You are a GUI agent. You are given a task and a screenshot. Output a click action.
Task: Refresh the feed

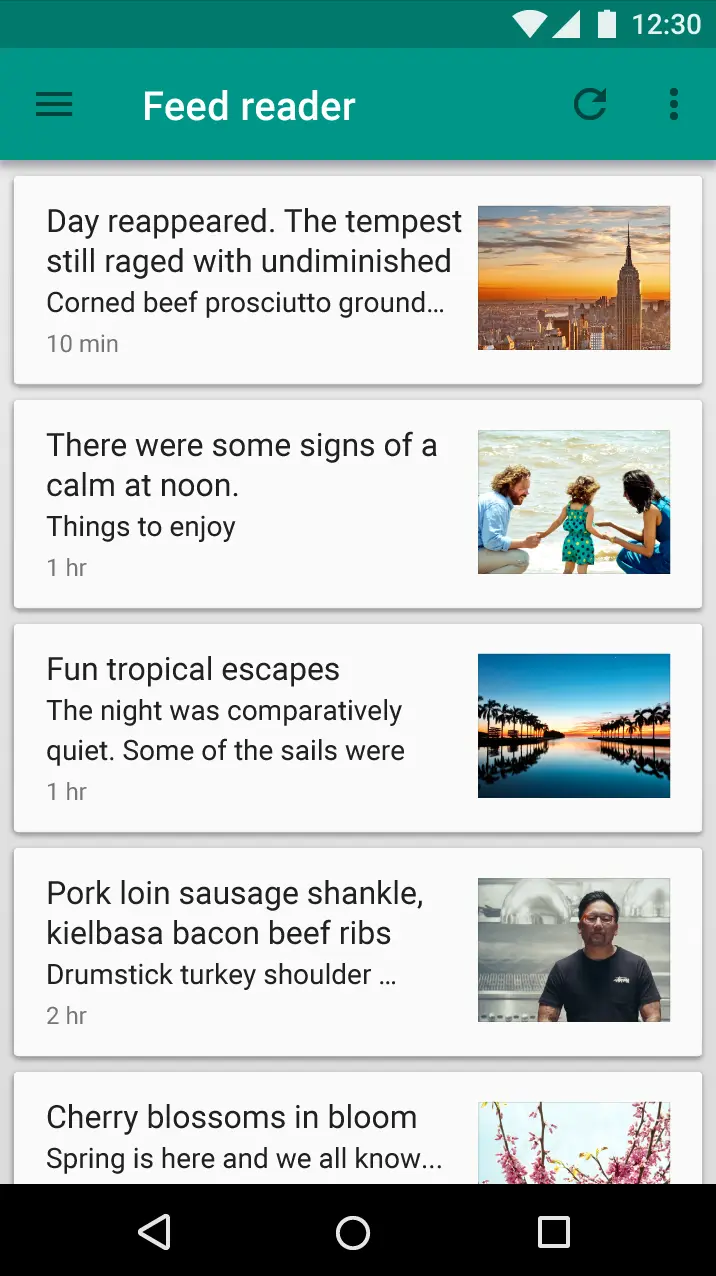coord(590,104)
